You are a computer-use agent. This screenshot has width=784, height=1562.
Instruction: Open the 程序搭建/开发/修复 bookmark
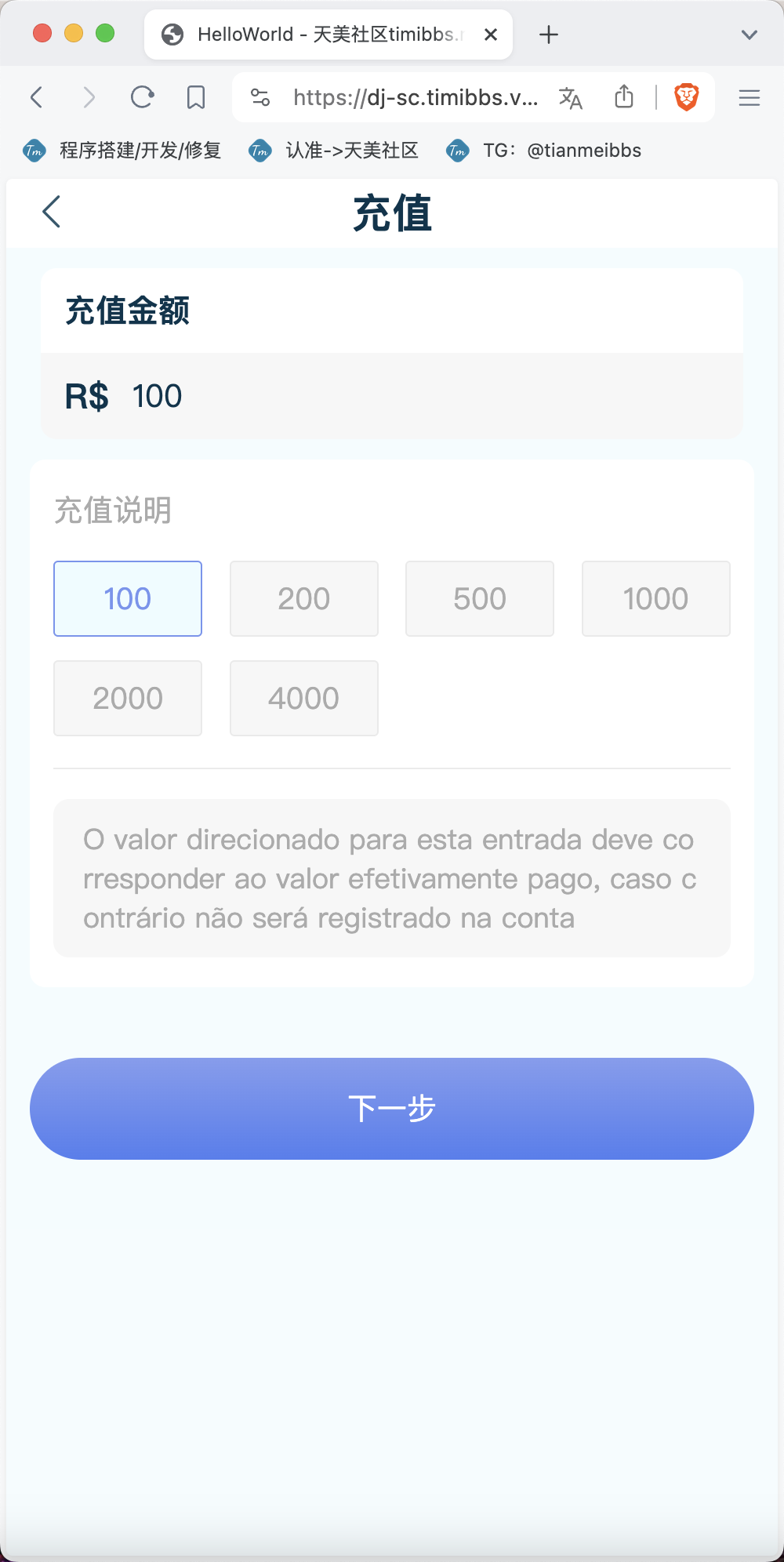(122, 151)
